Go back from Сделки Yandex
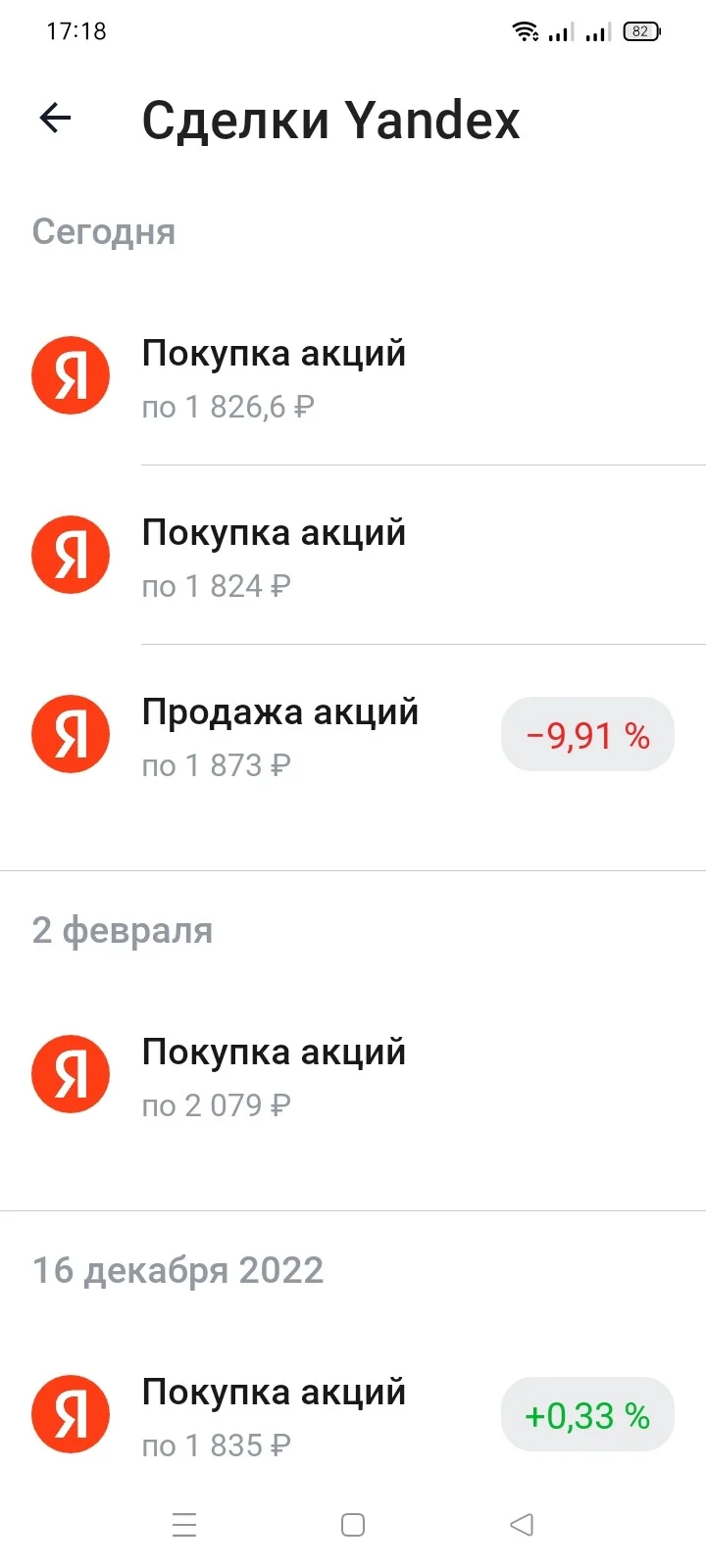Image resolution: width=706 pixels, height=1568 pixels. point(55,119)
